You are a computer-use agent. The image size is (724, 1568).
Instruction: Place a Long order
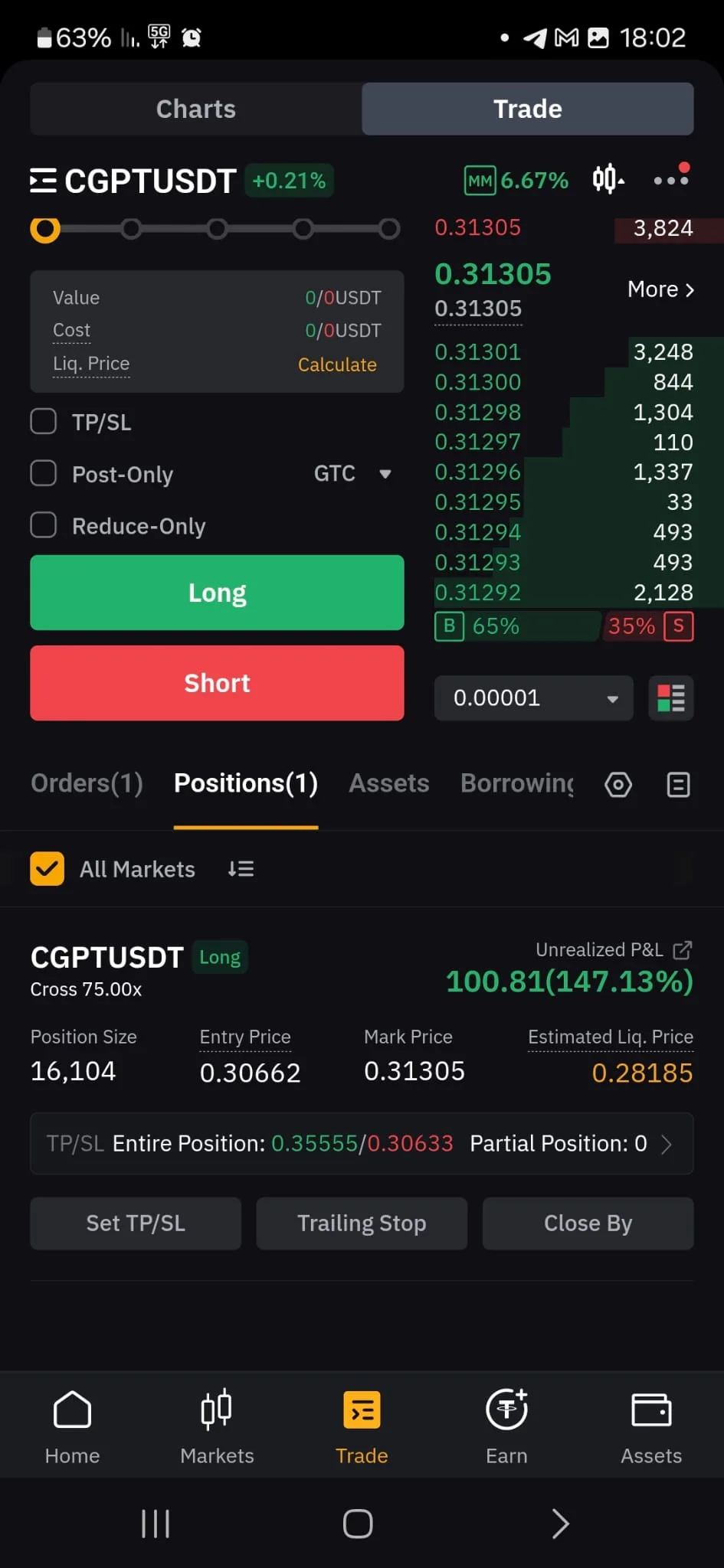click(217, 593)
